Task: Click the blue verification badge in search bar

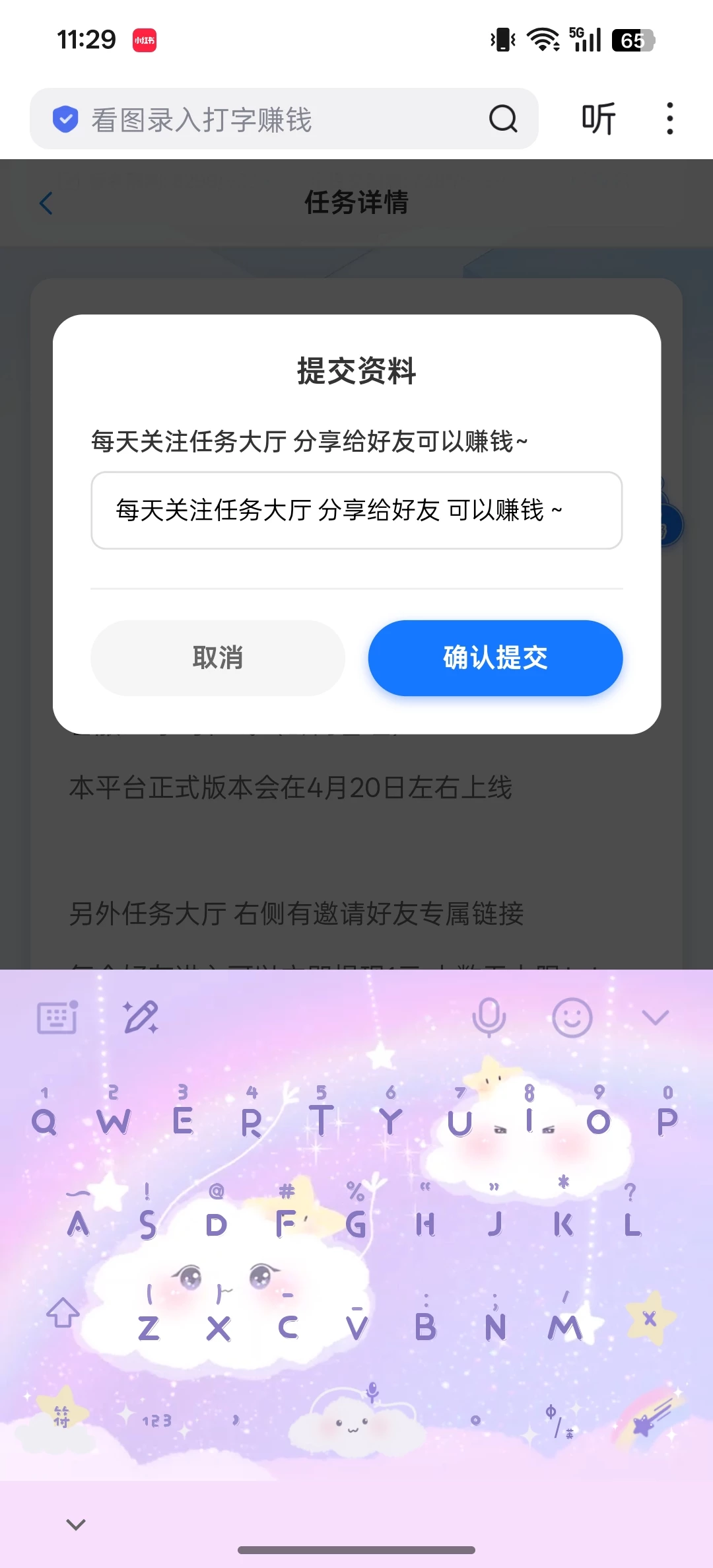Action: 65,119
